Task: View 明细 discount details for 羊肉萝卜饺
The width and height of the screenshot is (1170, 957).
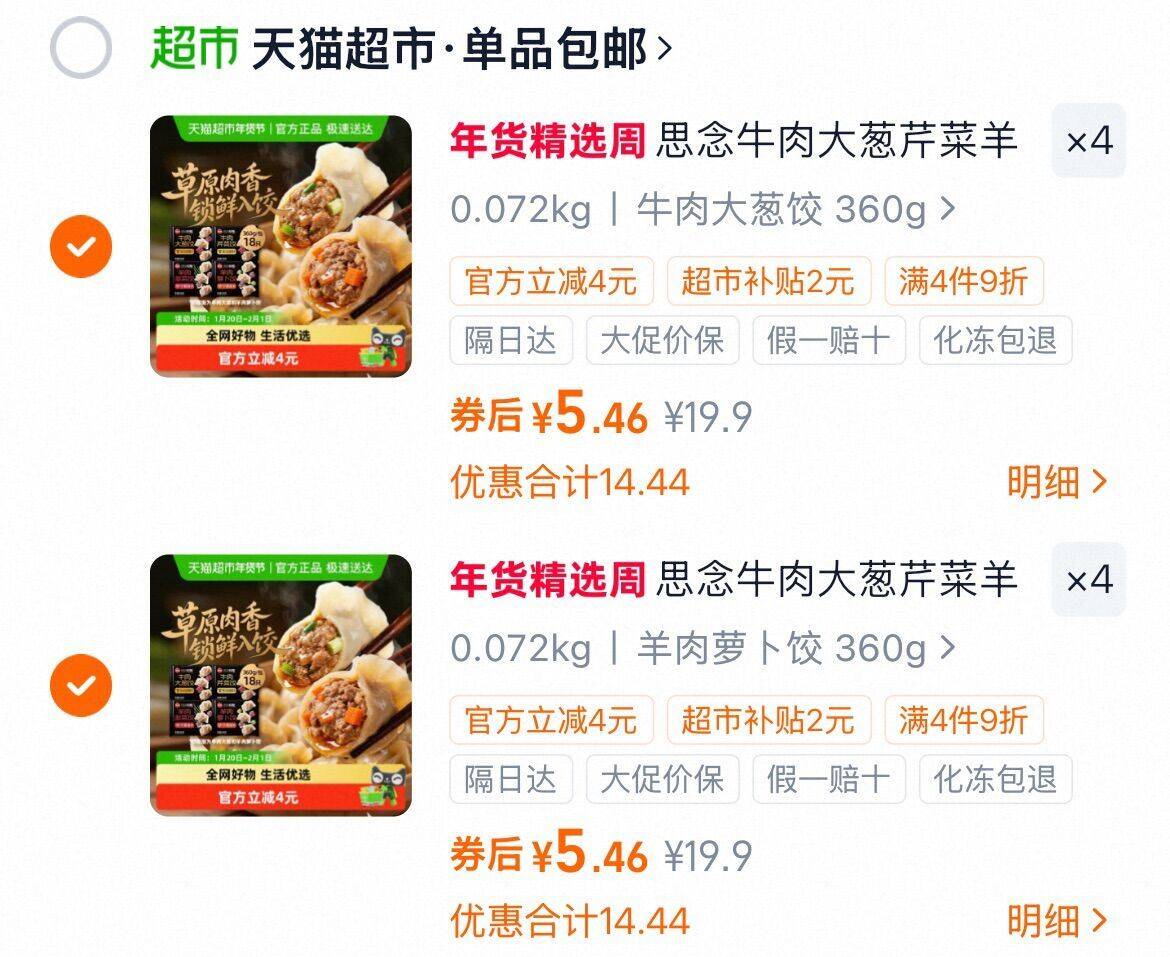Action: pos(1057,921)
